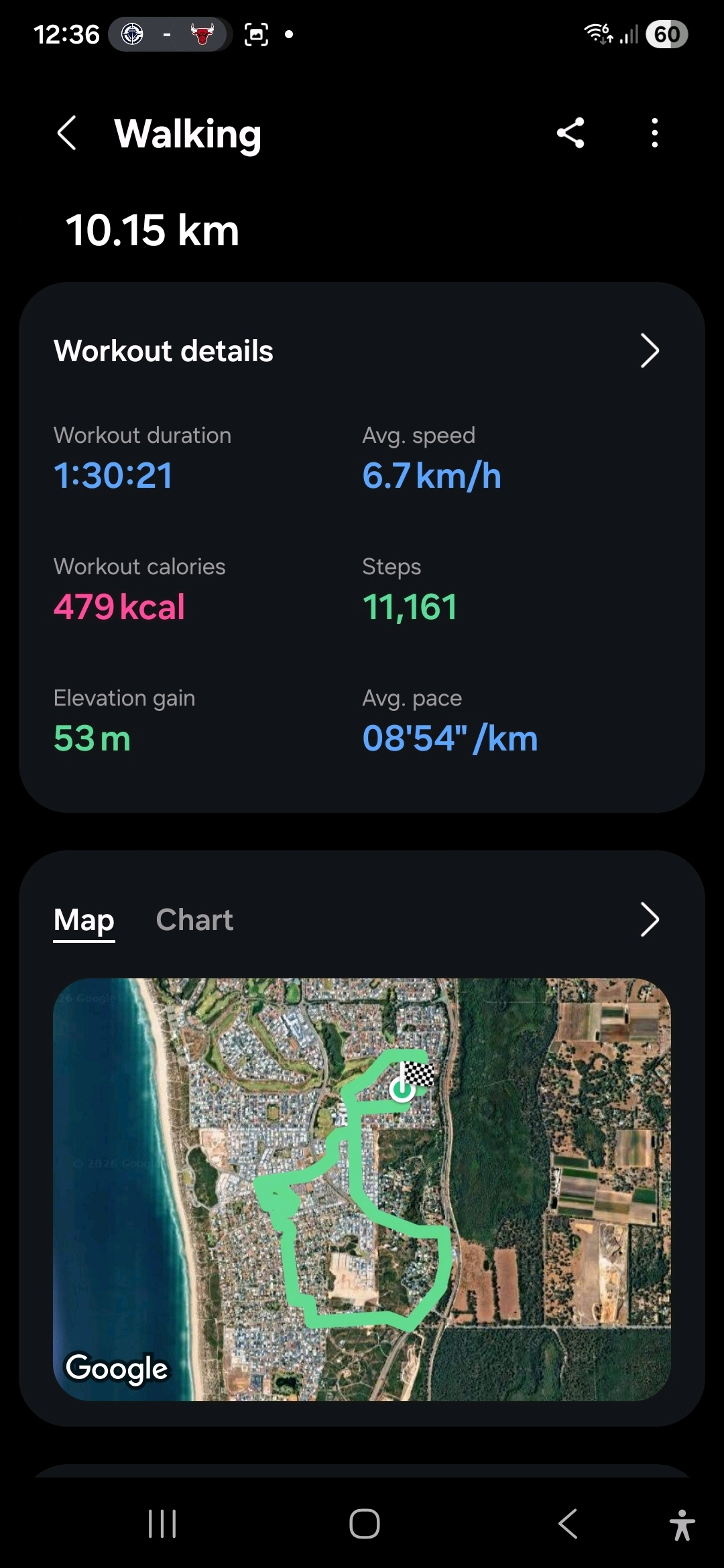Switch to the Chart tab
The width and height of the screenshot is (724, 1568).
194,920
